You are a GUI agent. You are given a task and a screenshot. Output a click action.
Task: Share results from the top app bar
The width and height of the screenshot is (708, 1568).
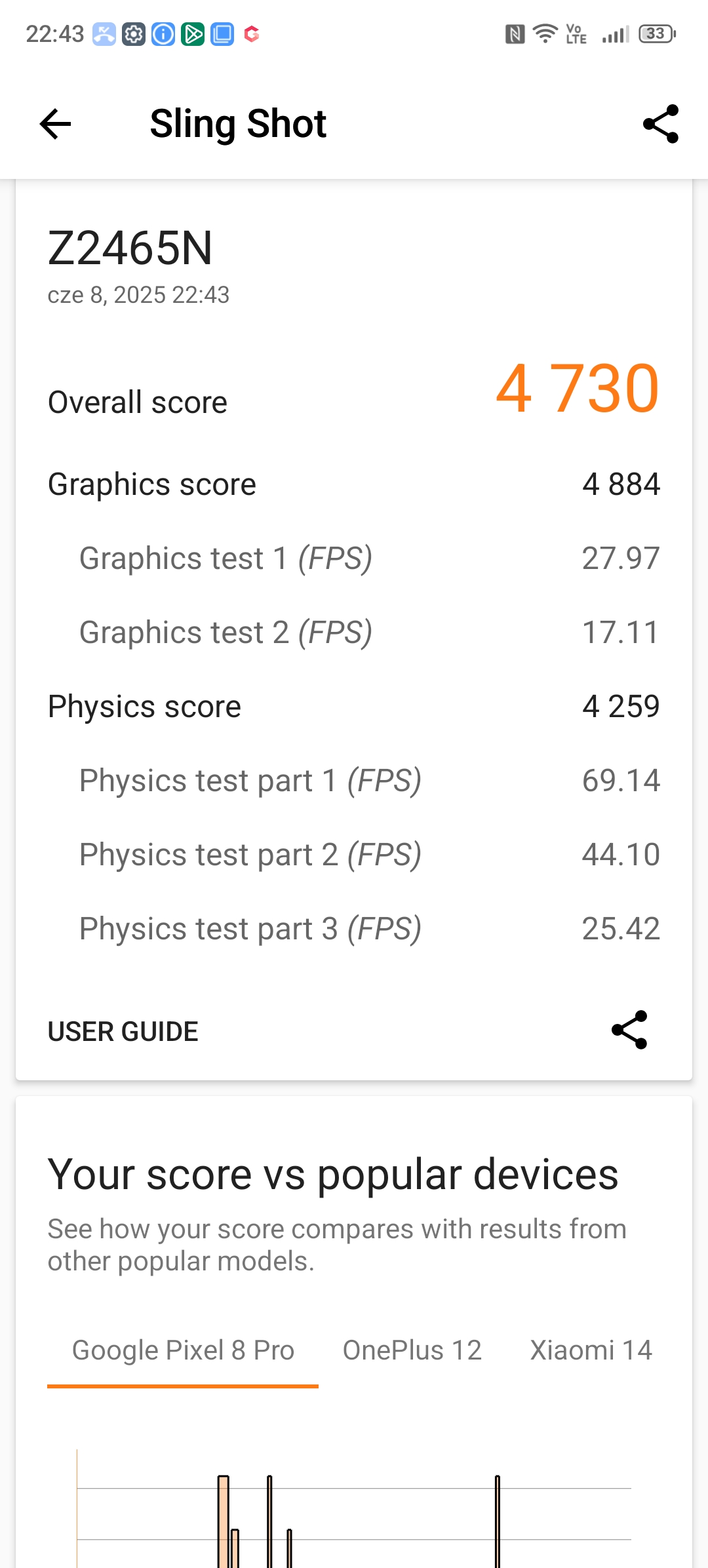click(x=661, y=124)
